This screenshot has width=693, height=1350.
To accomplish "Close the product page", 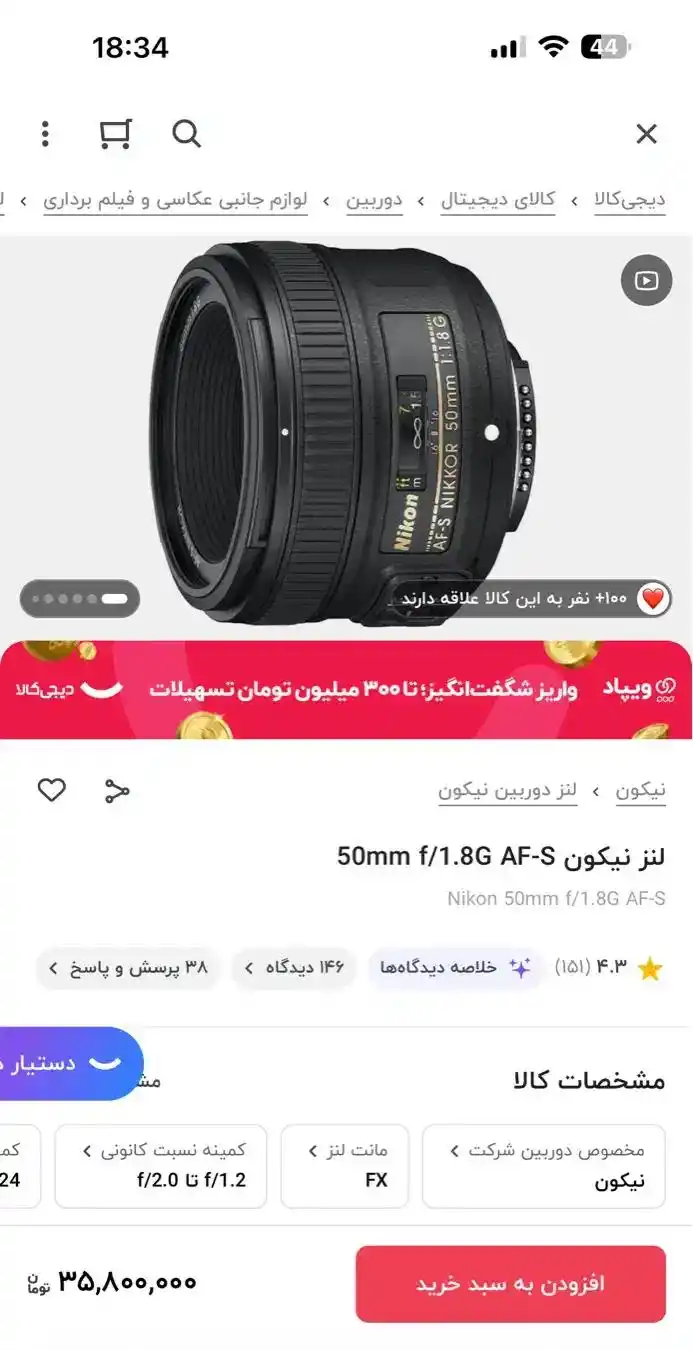I will coord(647,134).
